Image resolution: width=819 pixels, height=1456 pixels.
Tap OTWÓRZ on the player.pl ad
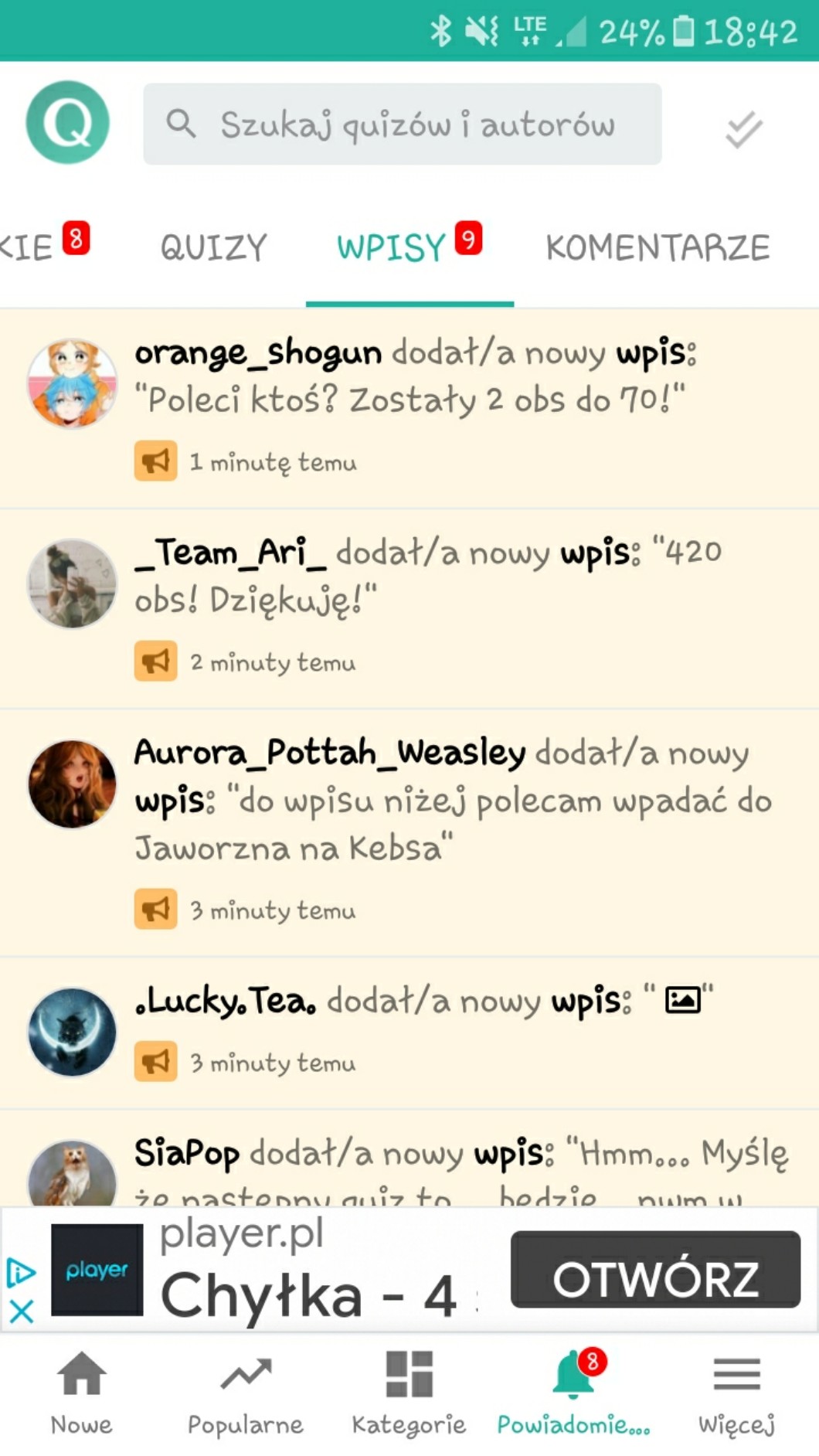click(x=655, y=1269)
